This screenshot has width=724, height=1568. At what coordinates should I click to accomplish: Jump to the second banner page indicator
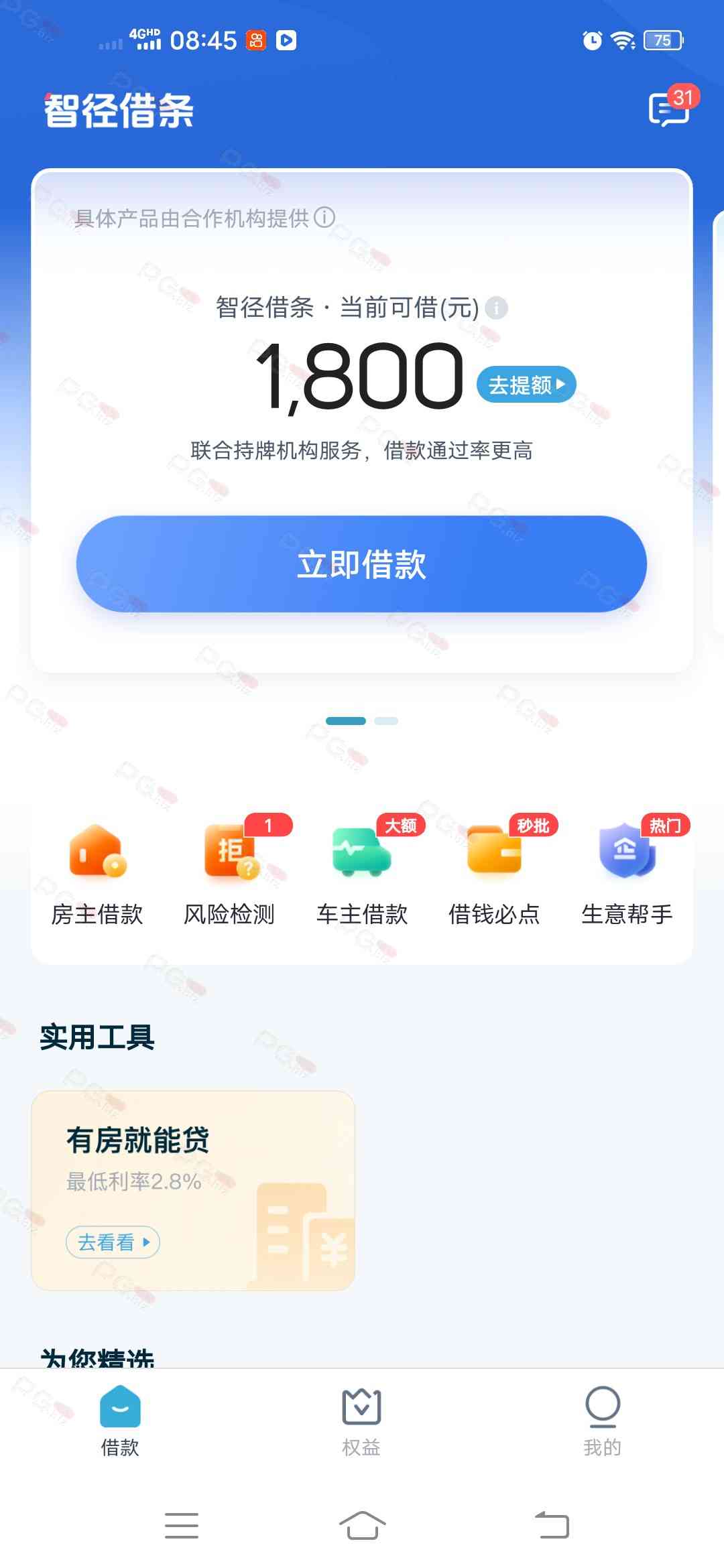[386, 721]
